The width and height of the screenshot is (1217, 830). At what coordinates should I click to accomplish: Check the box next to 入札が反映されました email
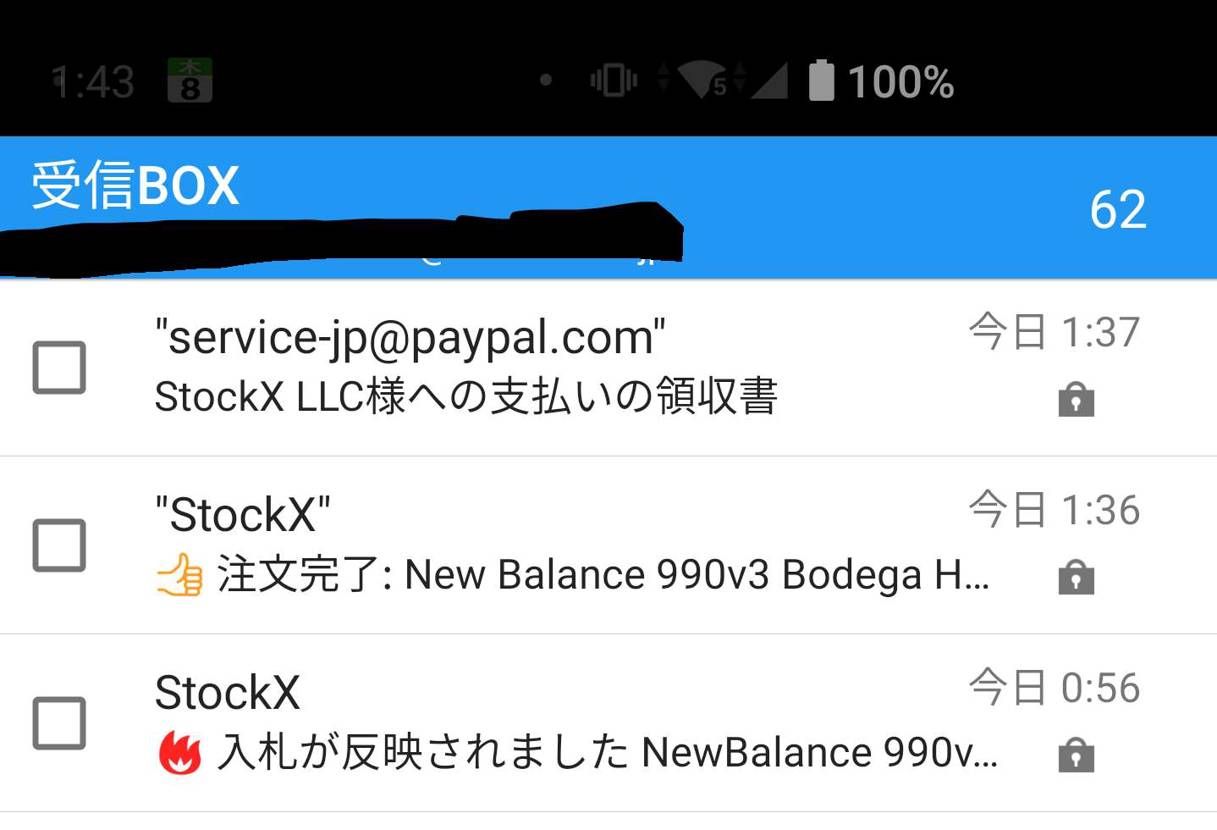point(59,723)
